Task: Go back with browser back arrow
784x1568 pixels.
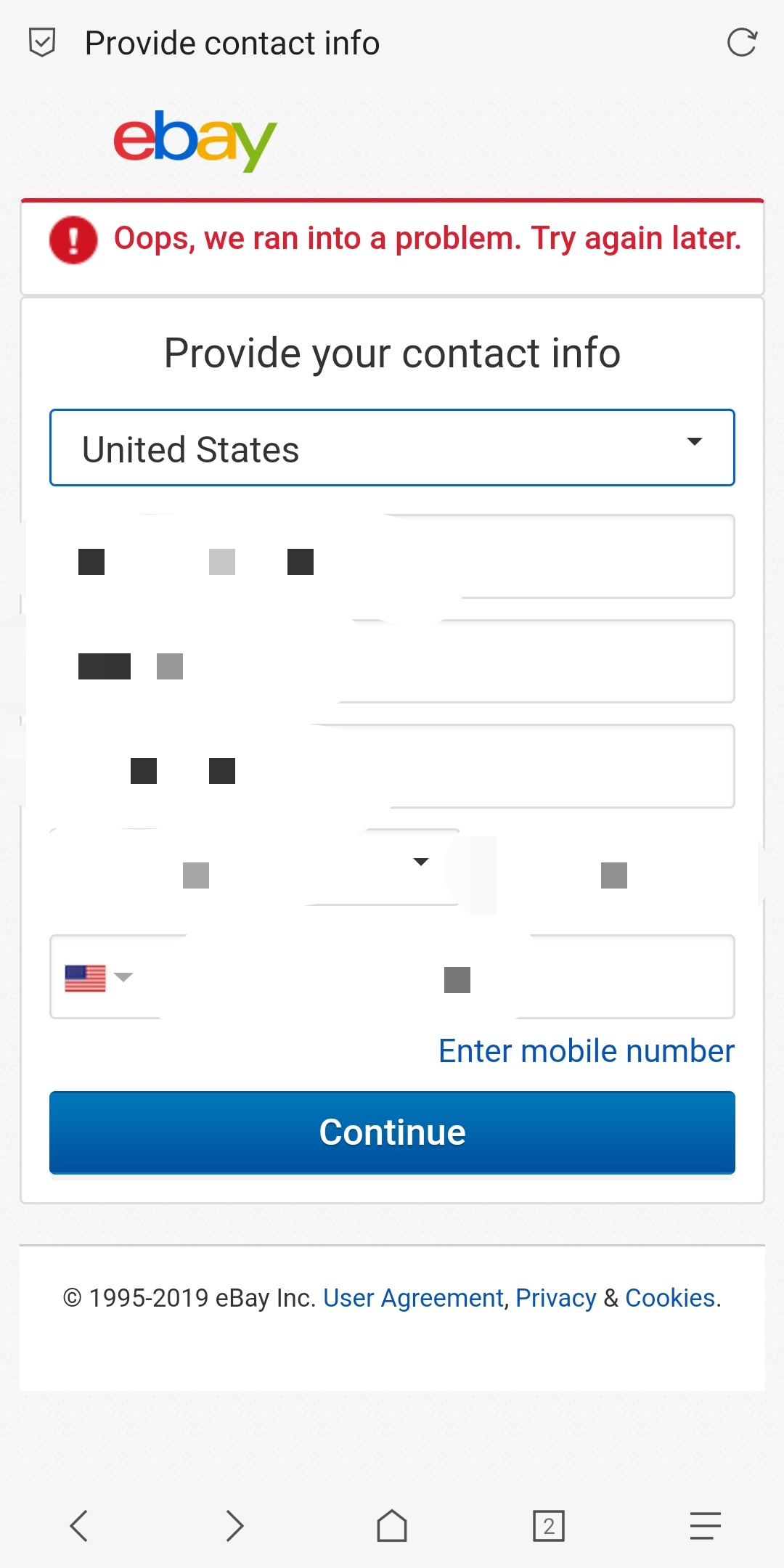Action: point(78,1525)
